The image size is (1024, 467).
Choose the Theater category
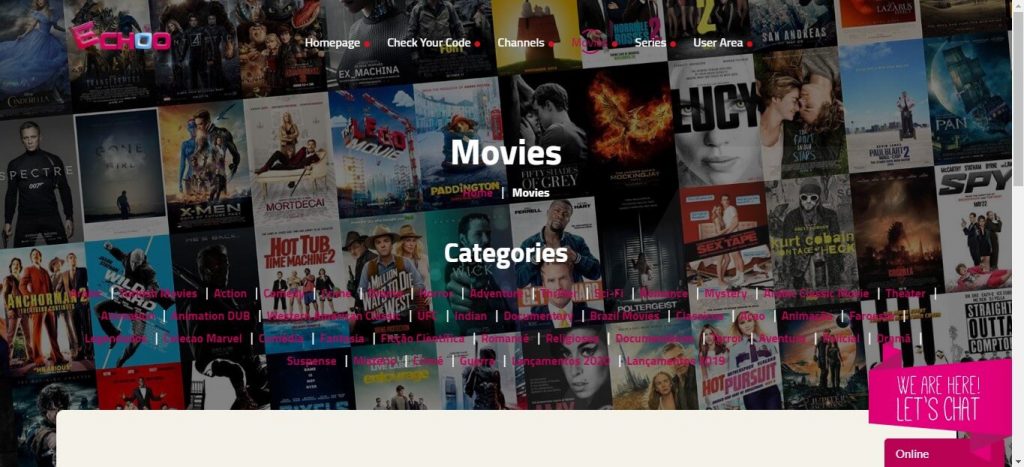(x=905, y=294)
